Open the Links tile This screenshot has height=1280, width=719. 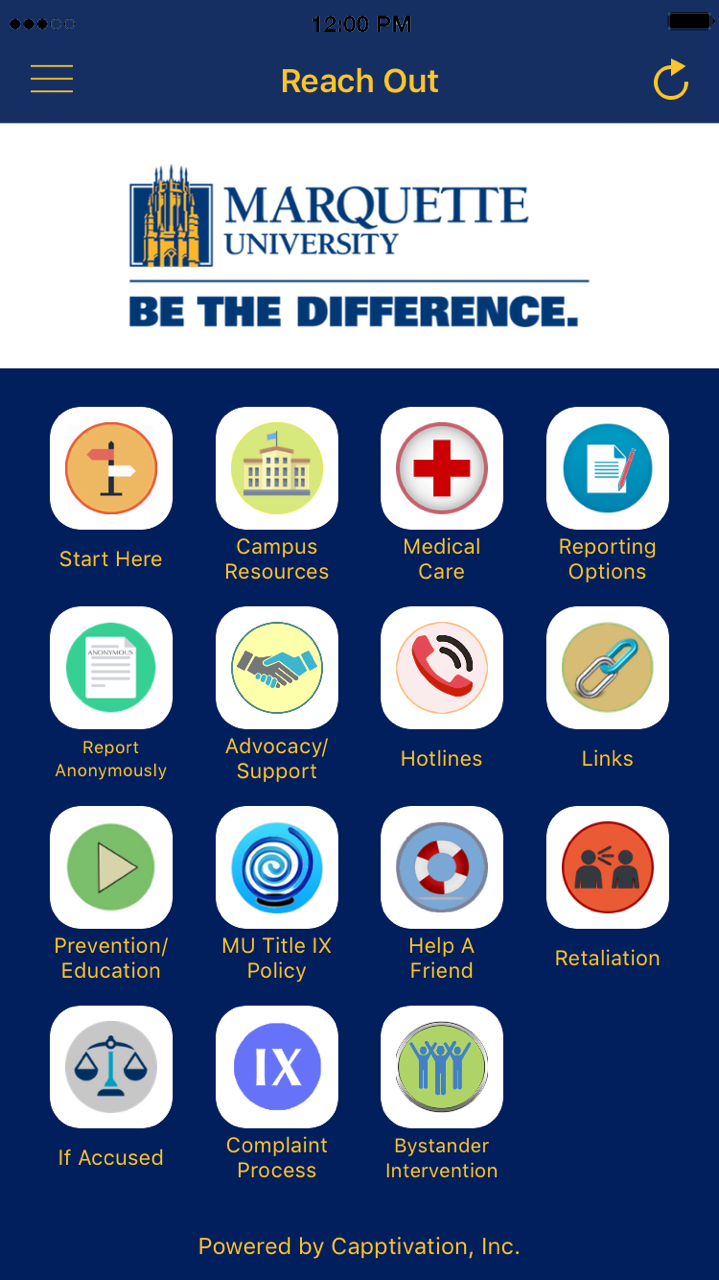pyautogui.click(x=607, y=667)
